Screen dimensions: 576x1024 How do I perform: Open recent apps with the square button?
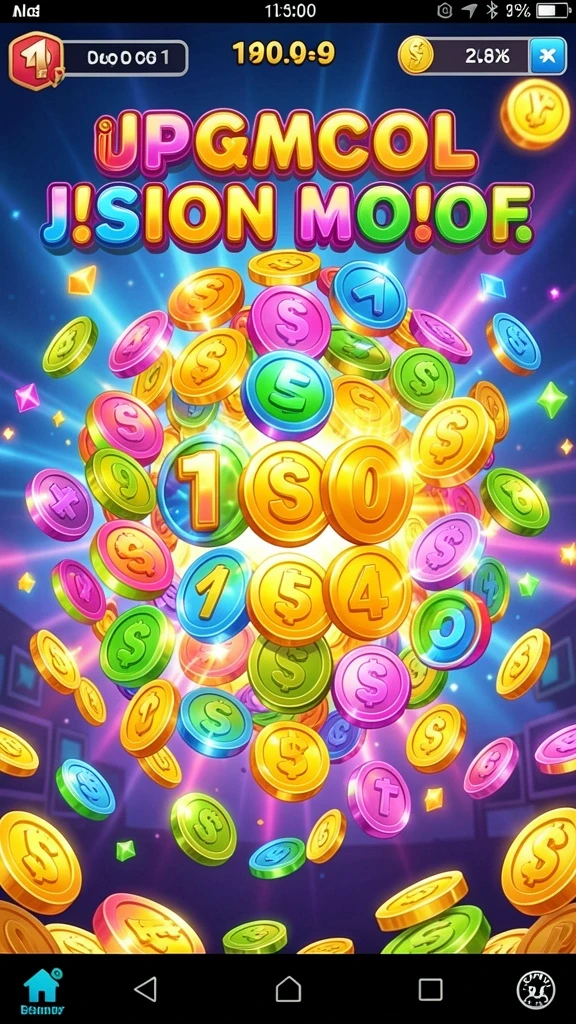click(430, 989)
